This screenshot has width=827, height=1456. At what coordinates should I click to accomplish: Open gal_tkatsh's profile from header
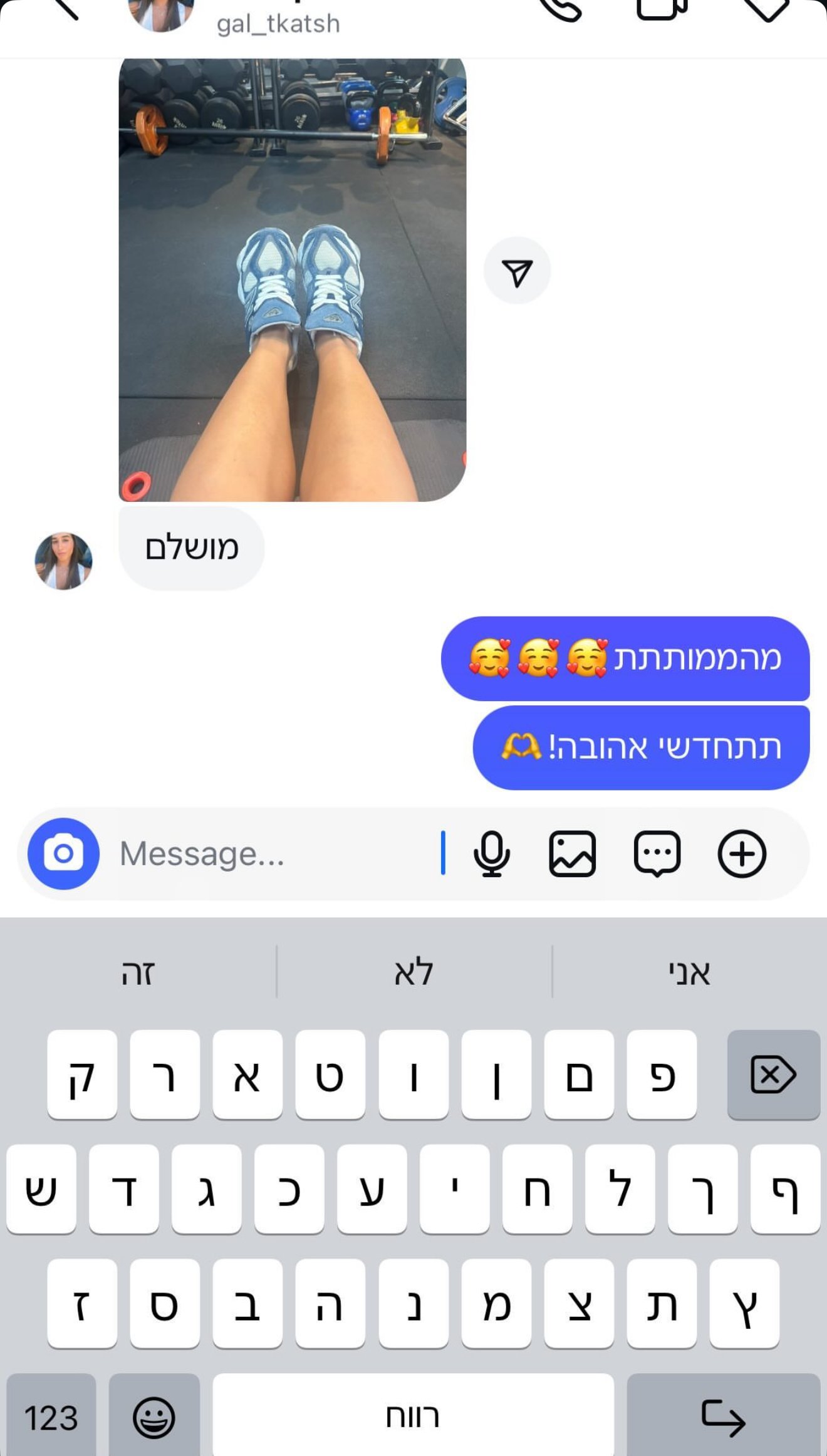278,24
